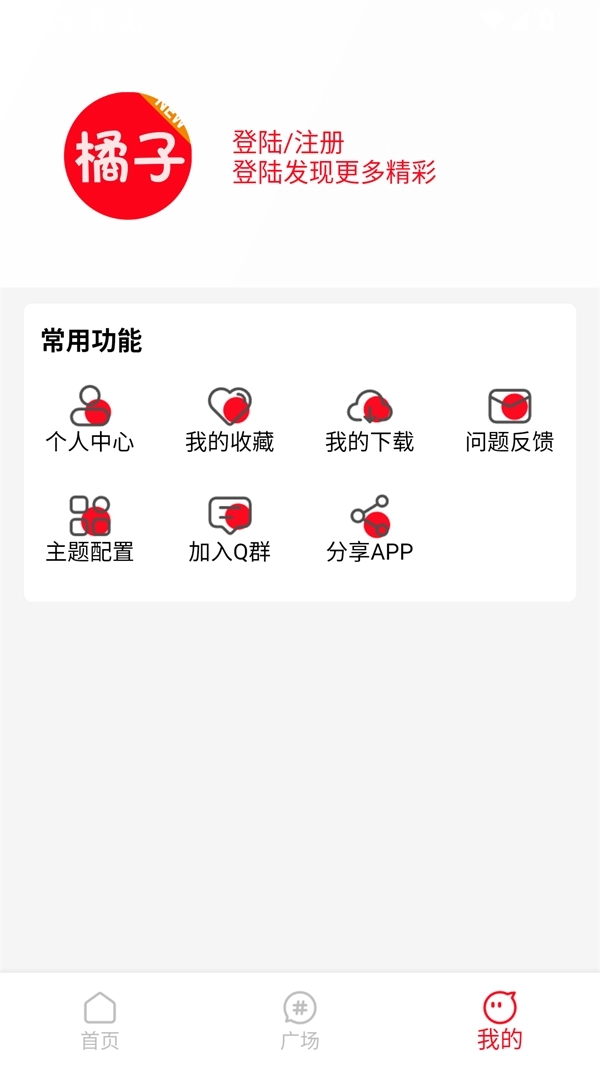The width and height of the screenshot is (600, 1066).
Task: View 我的收藏 favorites
Action: coord(229,420)
